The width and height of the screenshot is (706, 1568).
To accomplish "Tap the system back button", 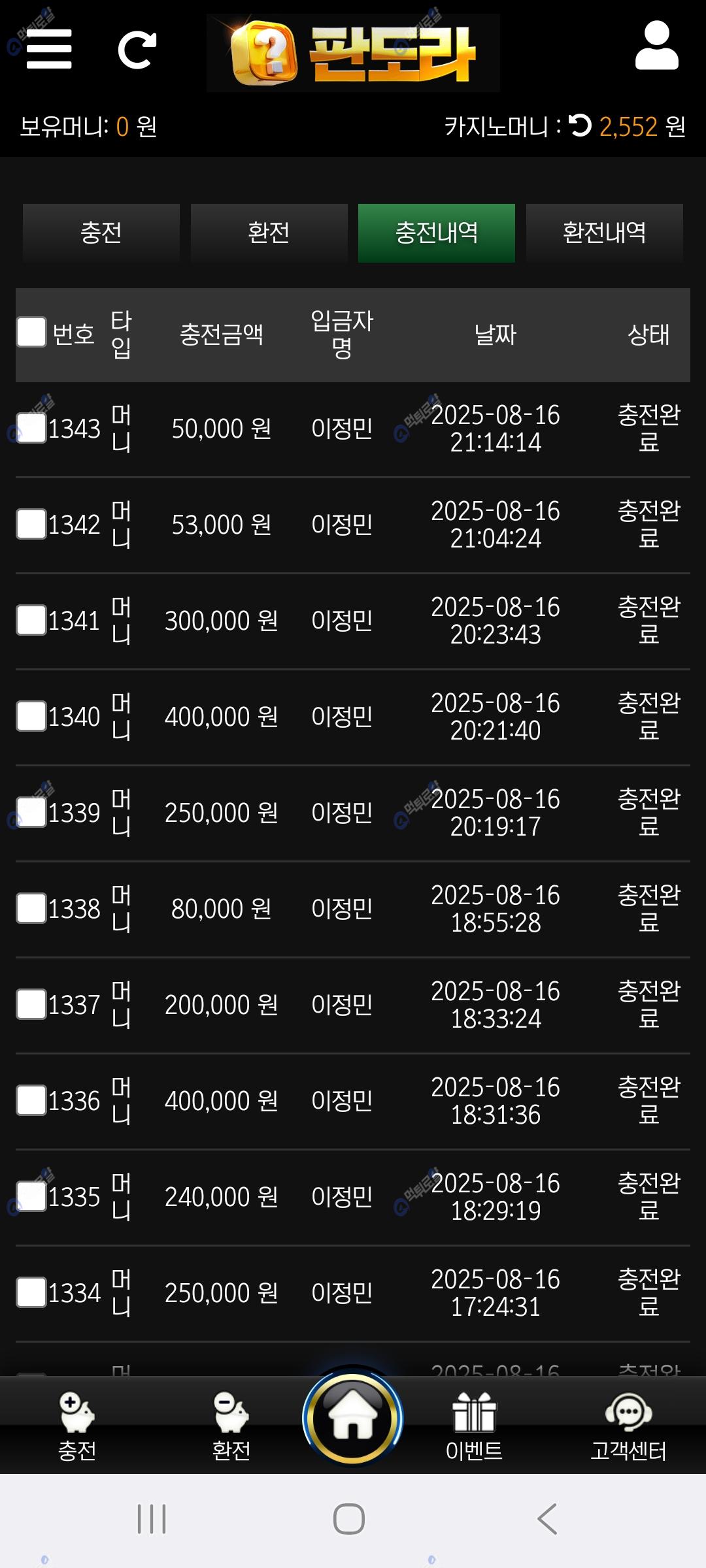I will pos(547,1519).
